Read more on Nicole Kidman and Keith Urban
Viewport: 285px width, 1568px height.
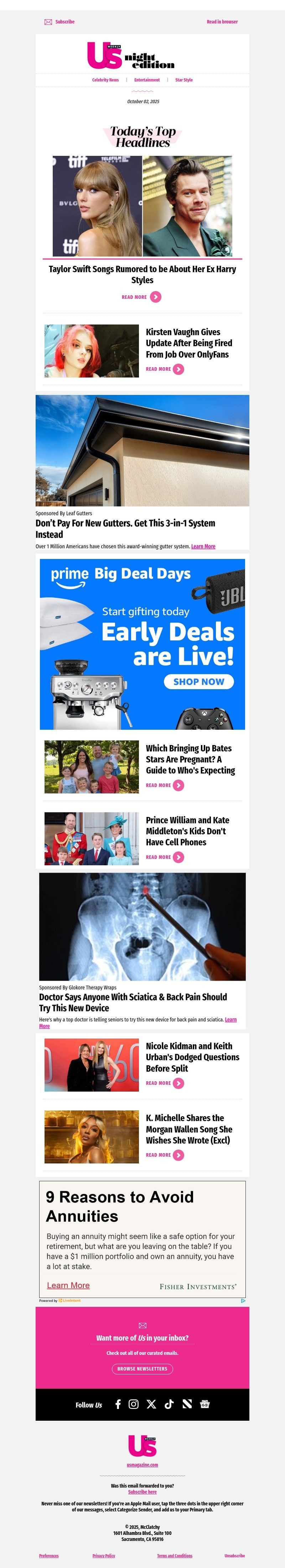[165, 1083]
